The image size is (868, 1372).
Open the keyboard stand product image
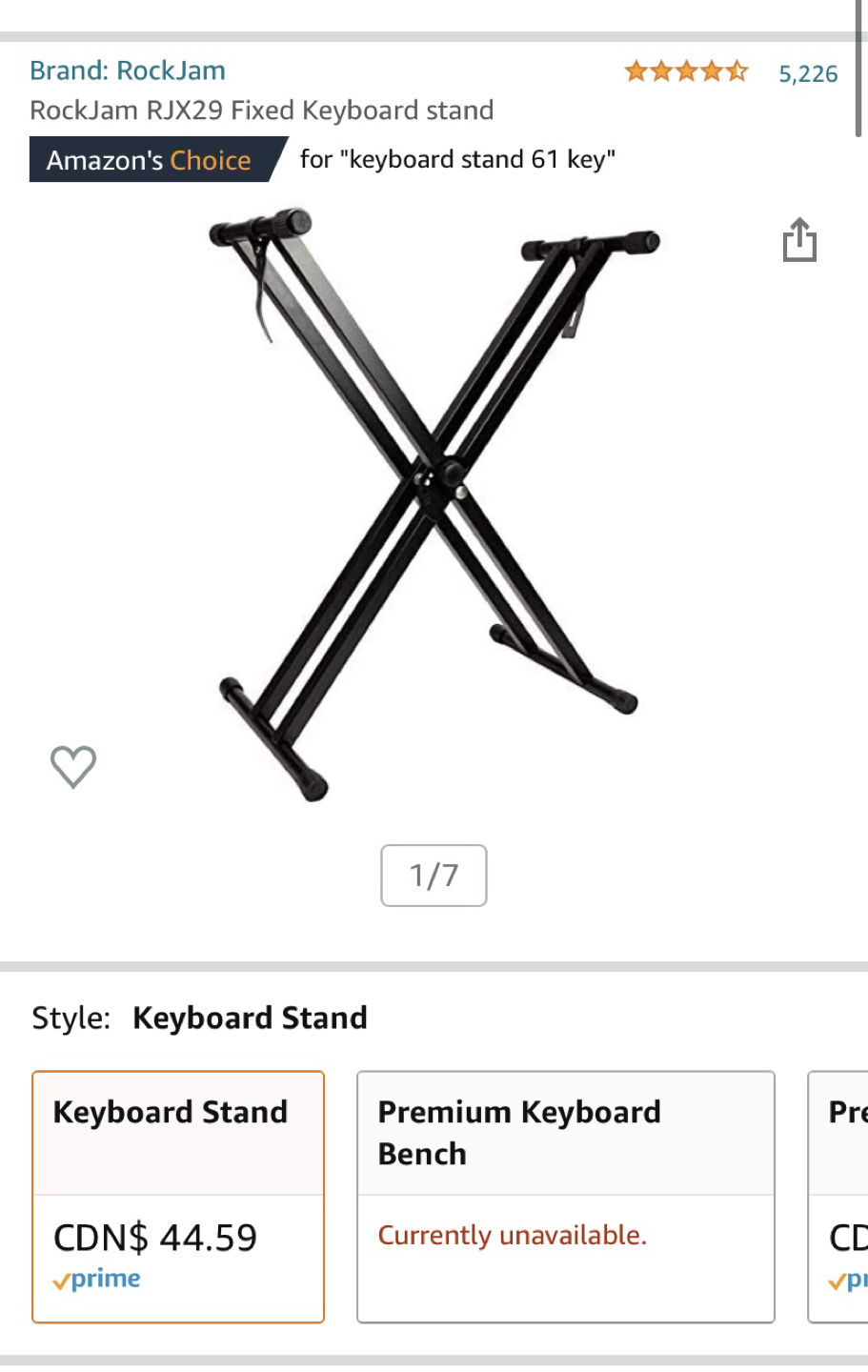[434, 505]
